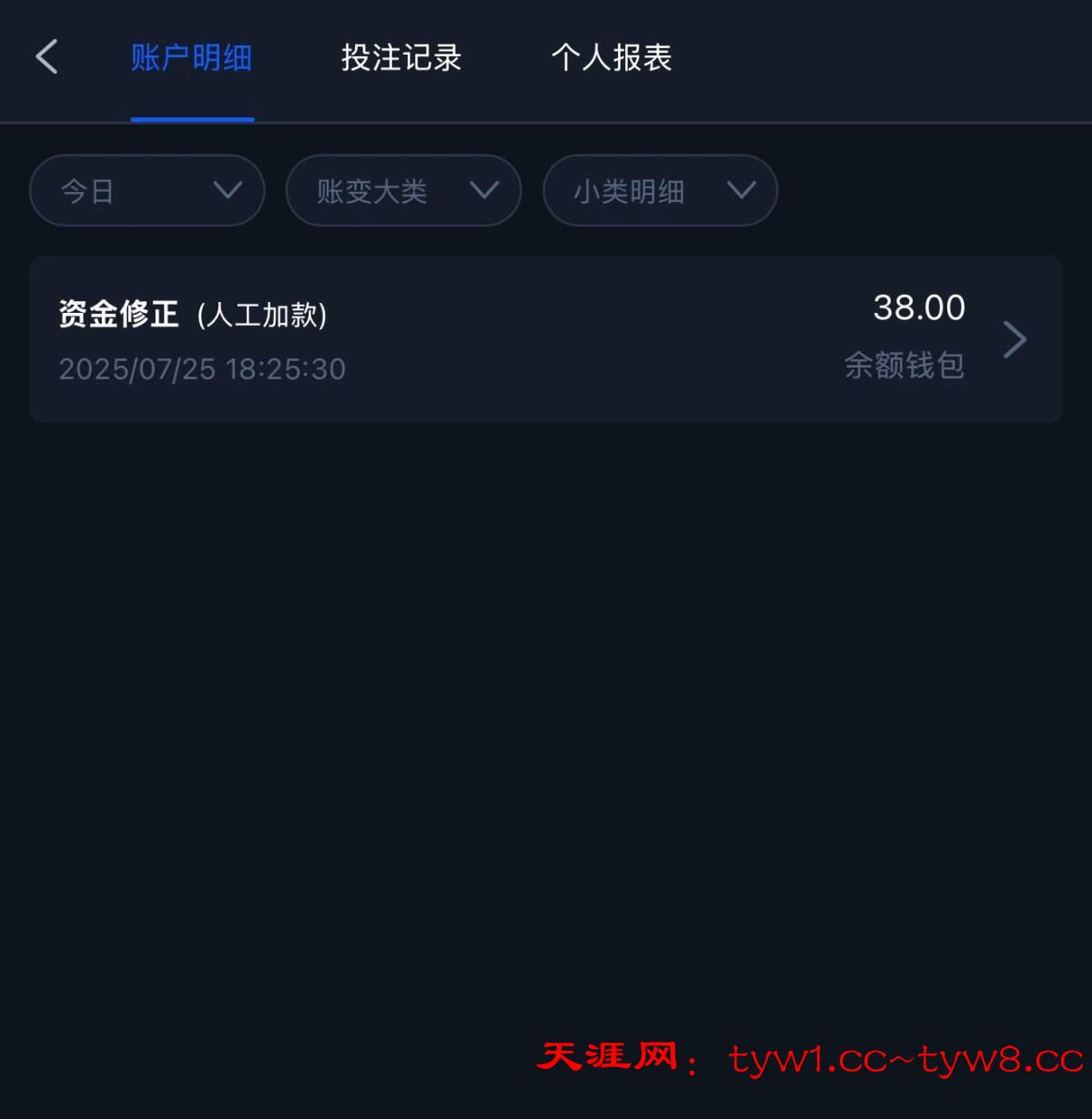The width and height of the screenshot is (1092, 1119).
Task: Switch to the 投注记录 tab
Action: point(401,58)
